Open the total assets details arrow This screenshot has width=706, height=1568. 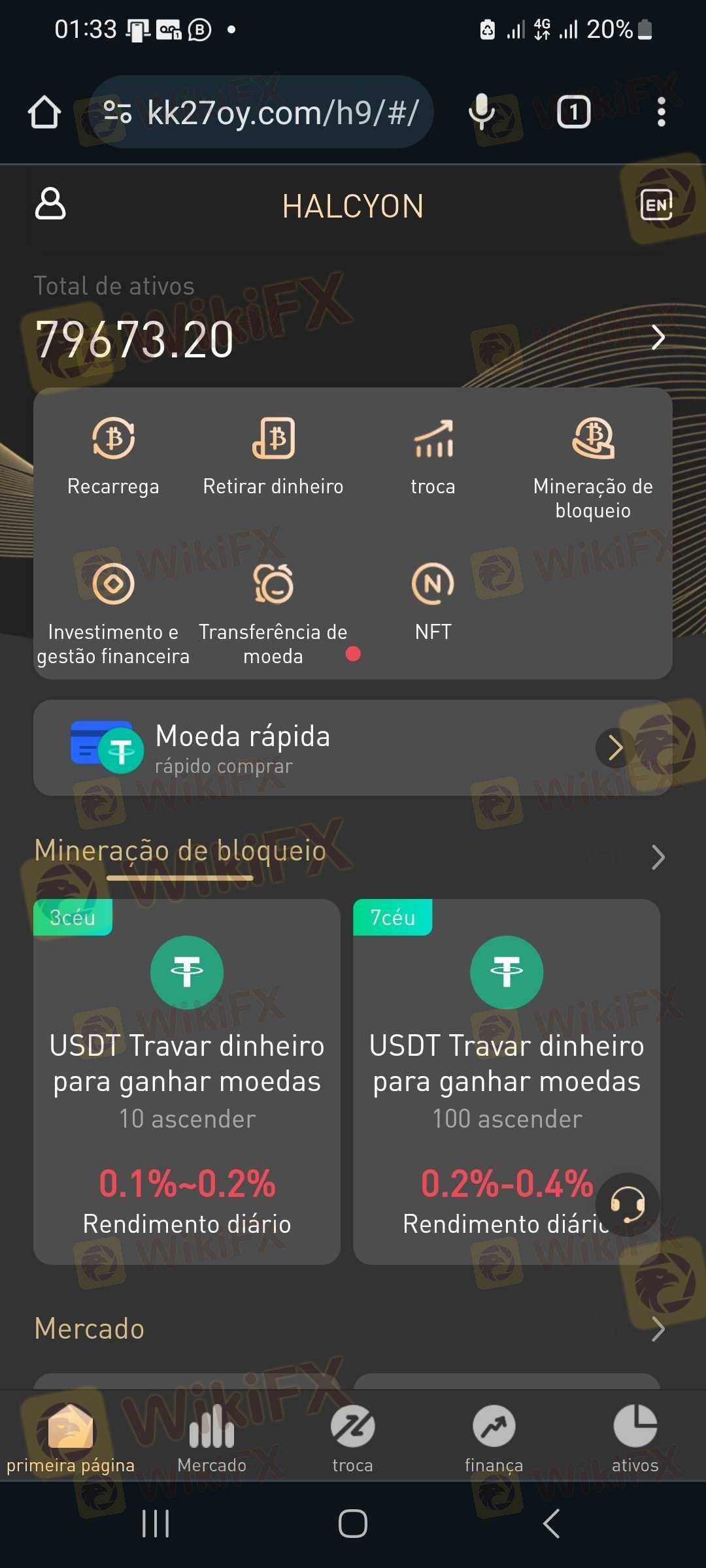pyautogui.click(x=658, y=337)
